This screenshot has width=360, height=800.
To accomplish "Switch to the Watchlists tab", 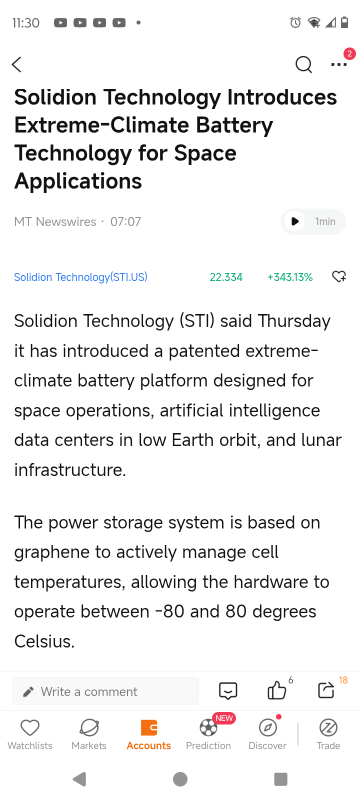I will (x=30, y=734).
